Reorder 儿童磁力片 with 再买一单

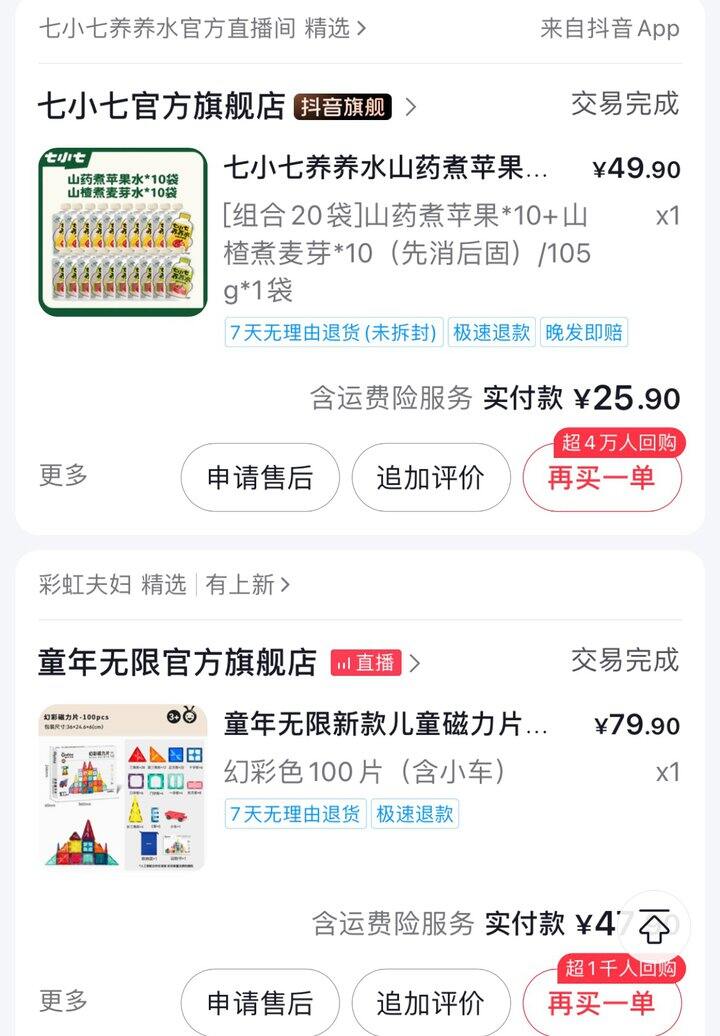coord(601,1002)
